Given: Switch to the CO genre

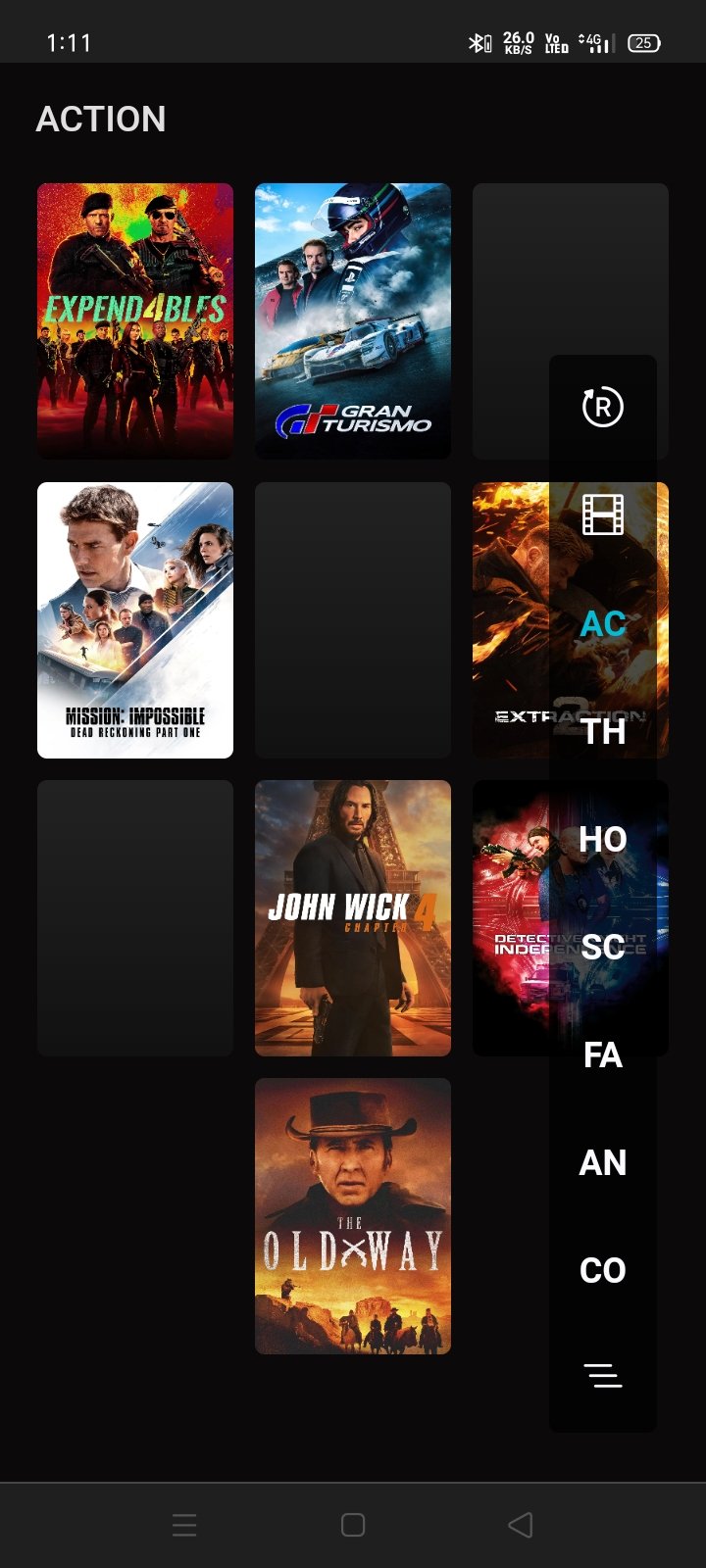Looking at the screenshot, I should [602, 1270].
